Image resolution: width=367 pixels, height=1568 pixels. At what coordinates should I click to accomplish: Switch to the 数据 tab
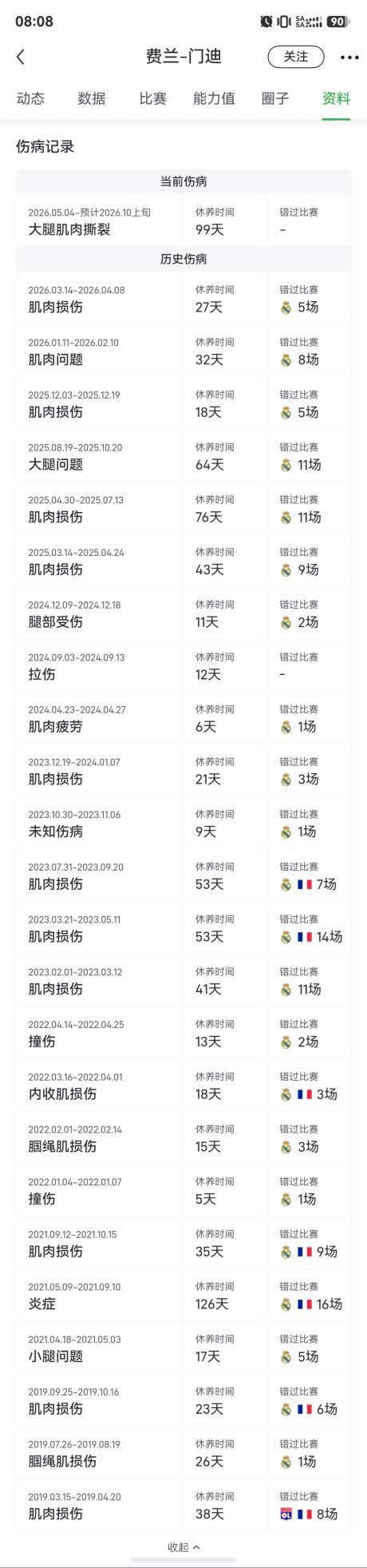92,98
